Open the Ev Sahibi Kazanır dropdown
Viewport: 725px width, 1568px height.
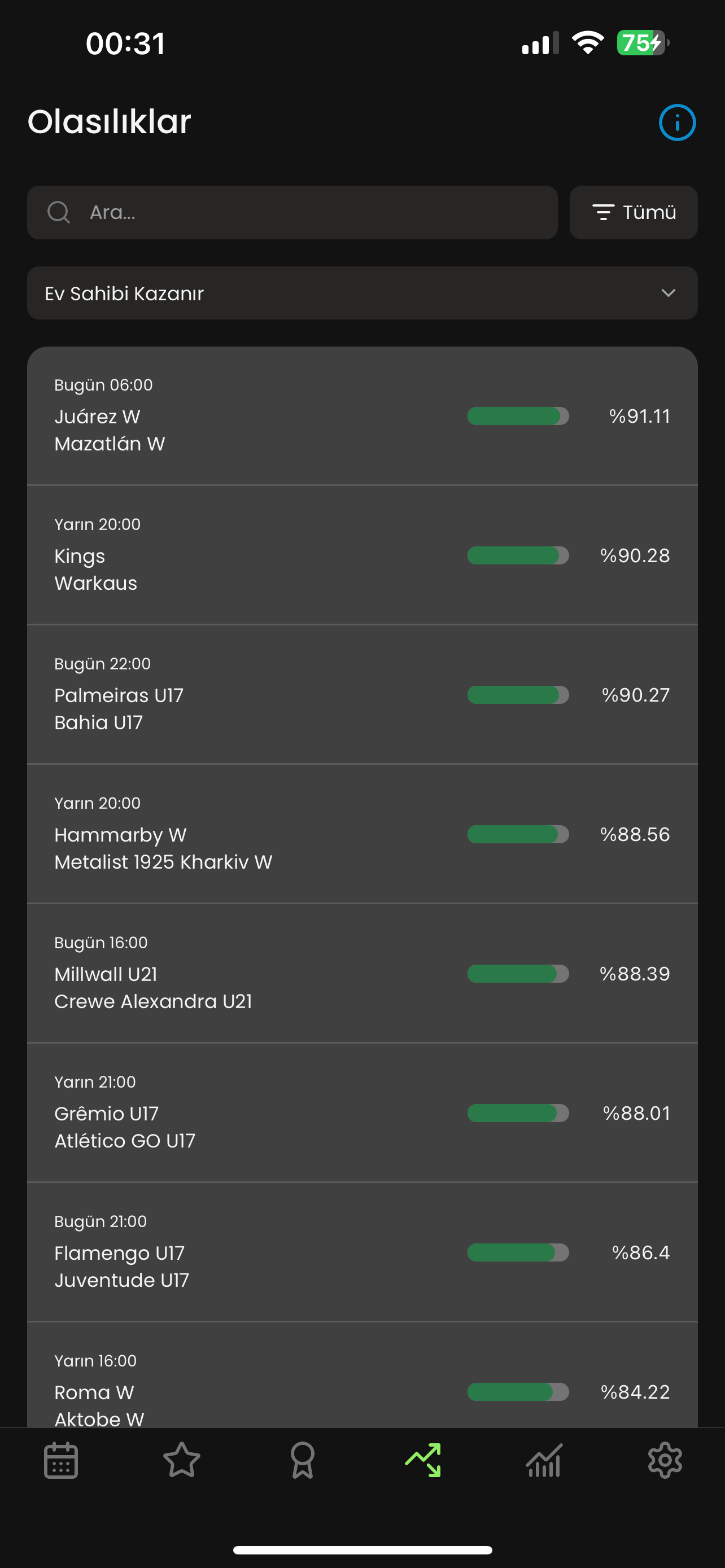click(362, 293)
